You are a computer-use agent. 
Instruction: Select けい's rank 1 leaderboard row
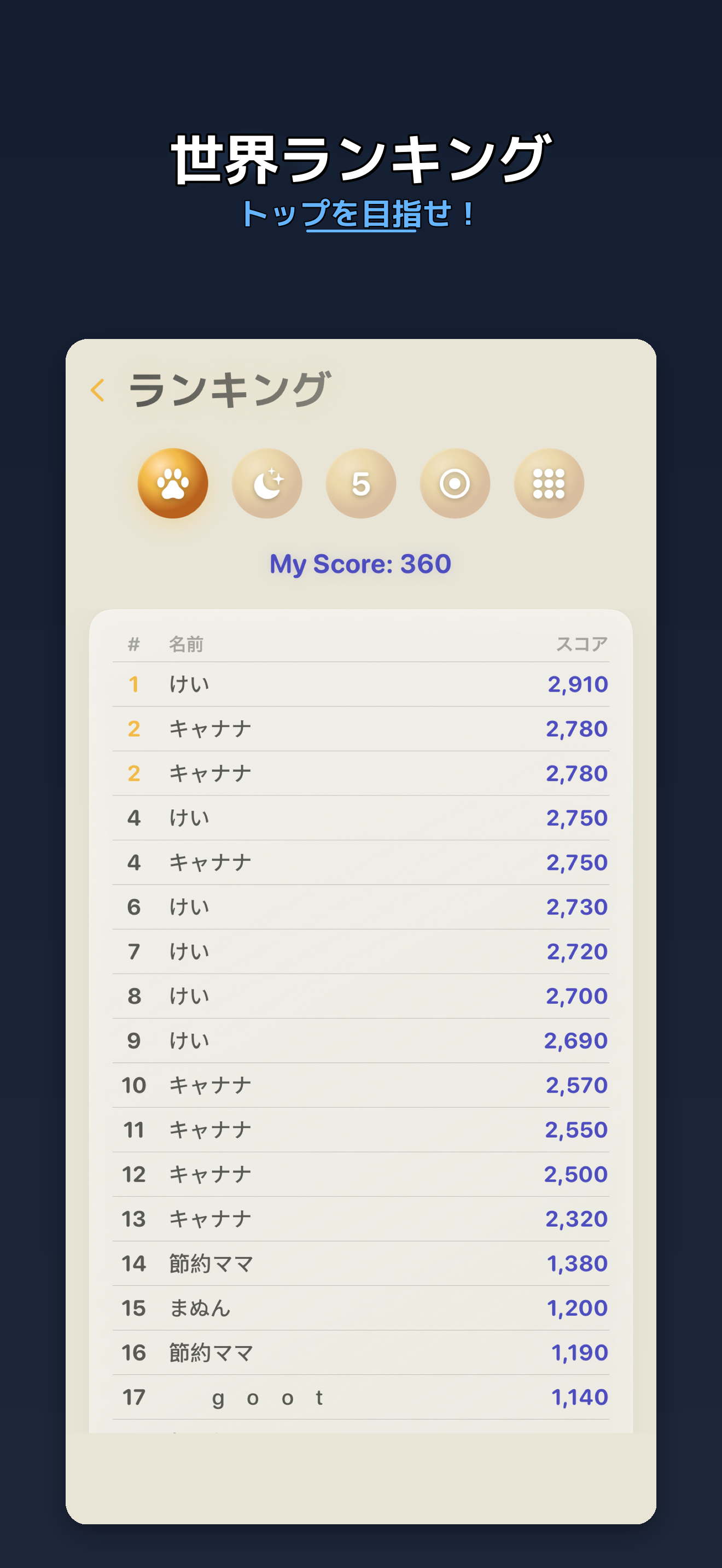[360, 683]
